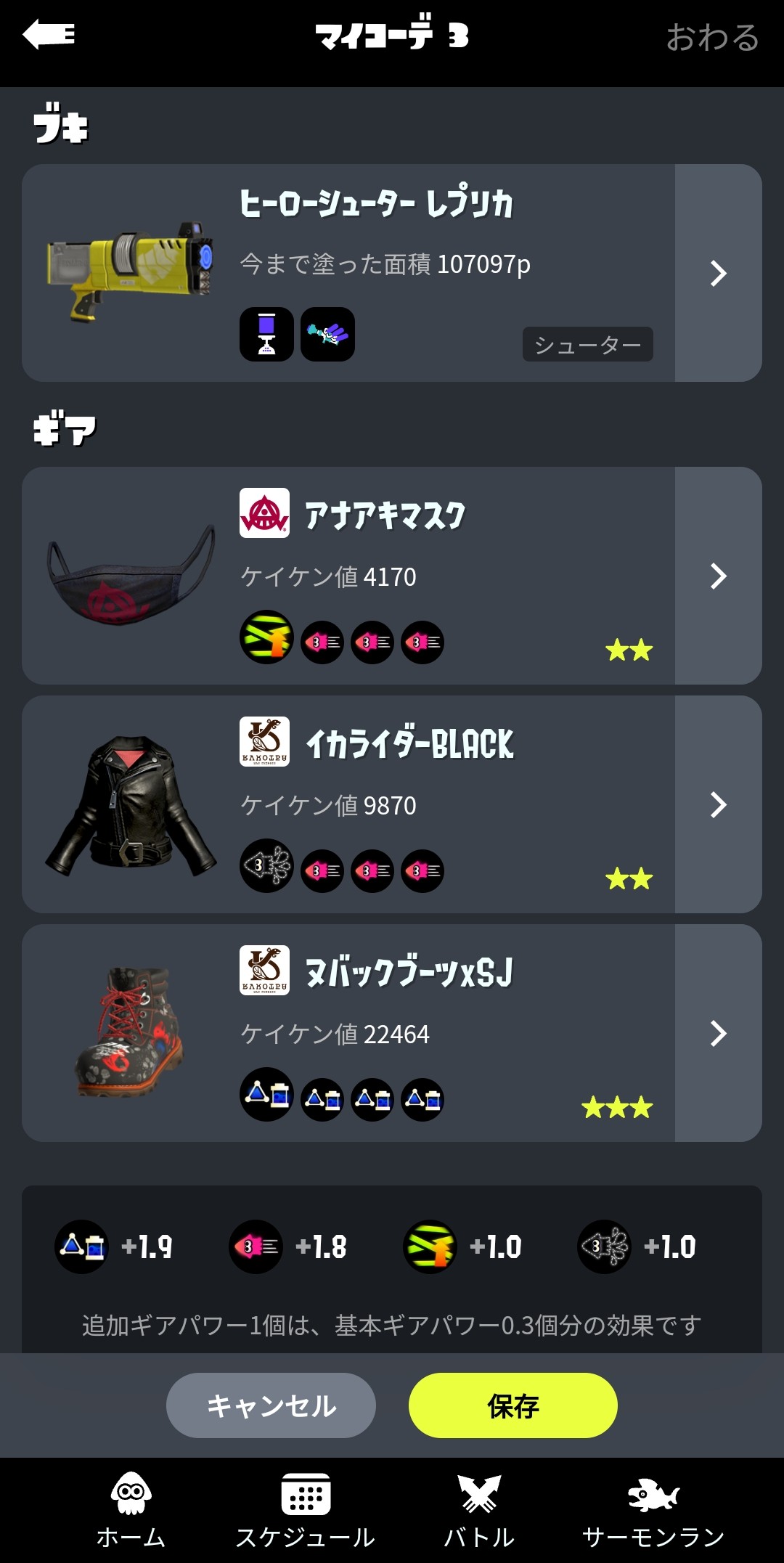This screenshot has height=1563, width=784.
Task: Open the ヌバックブーツxSJ shoes card
Action: pos(392,1032)
